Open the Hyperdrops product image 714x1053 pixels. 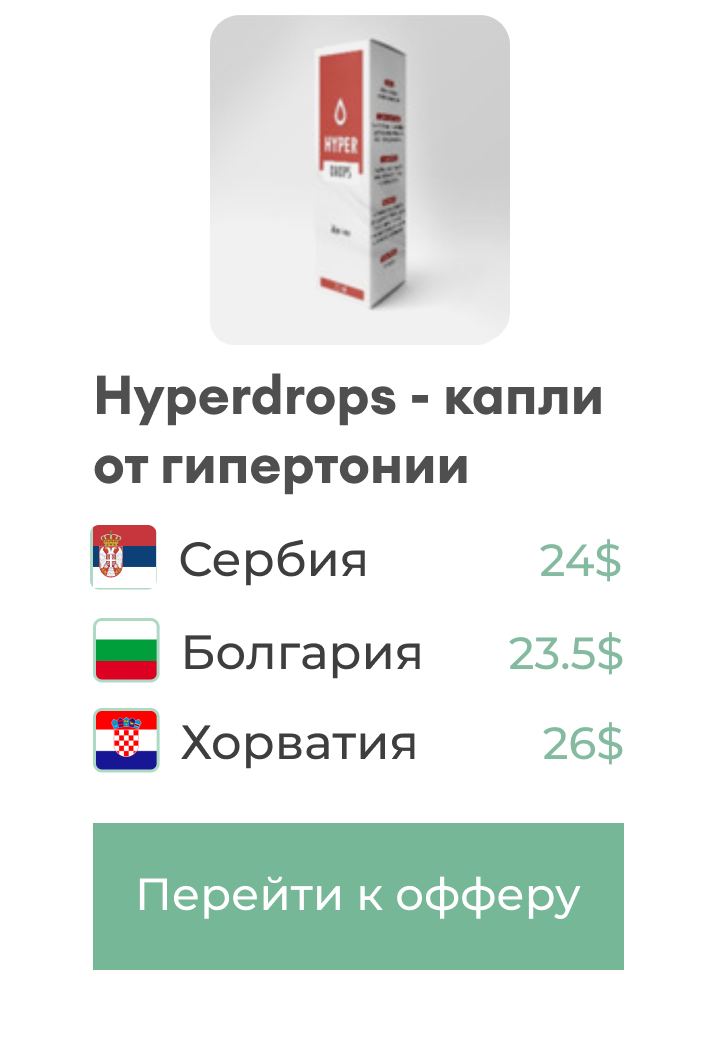(x=359, y=180)
